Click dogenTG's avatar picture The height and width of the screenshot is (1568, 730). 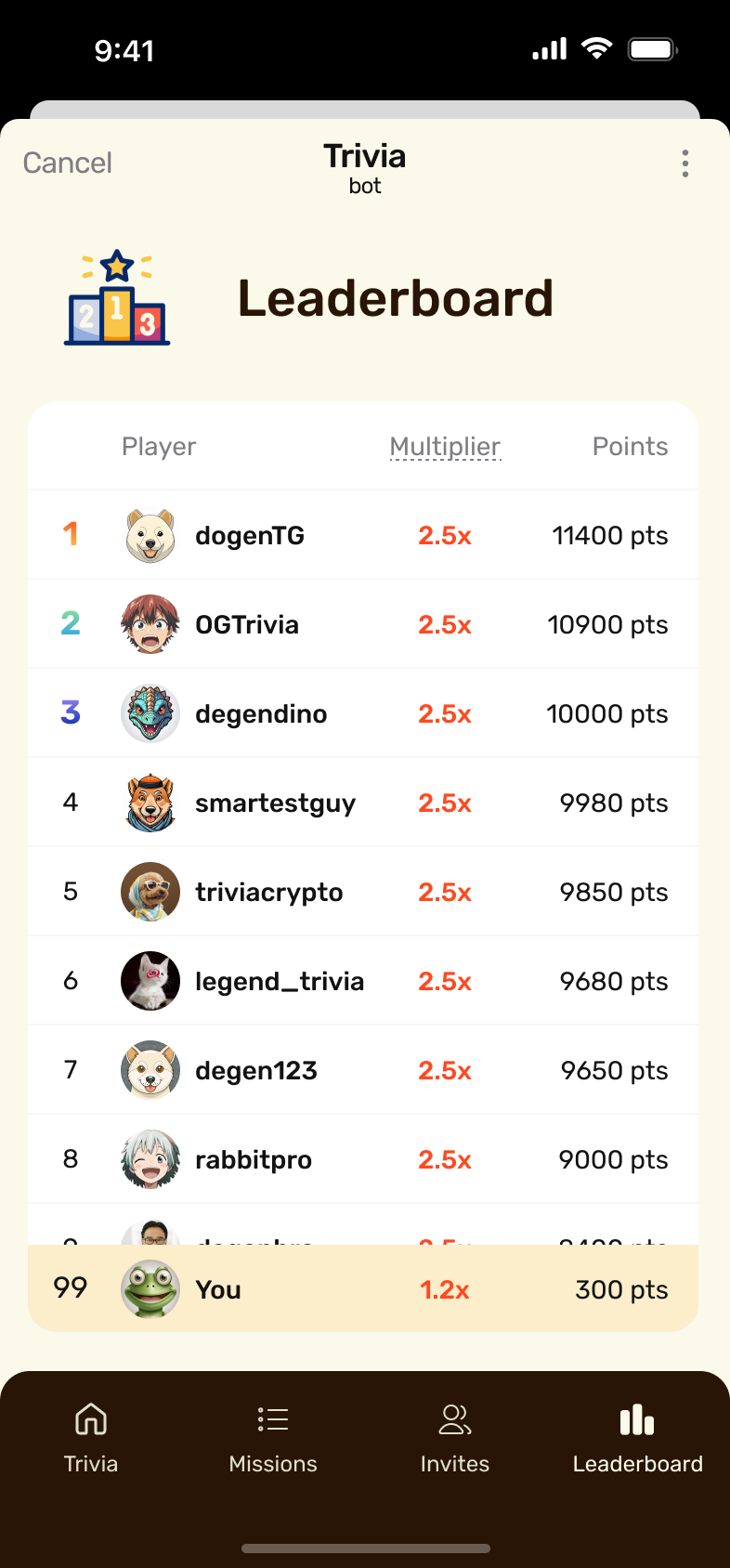coord(150,535)
